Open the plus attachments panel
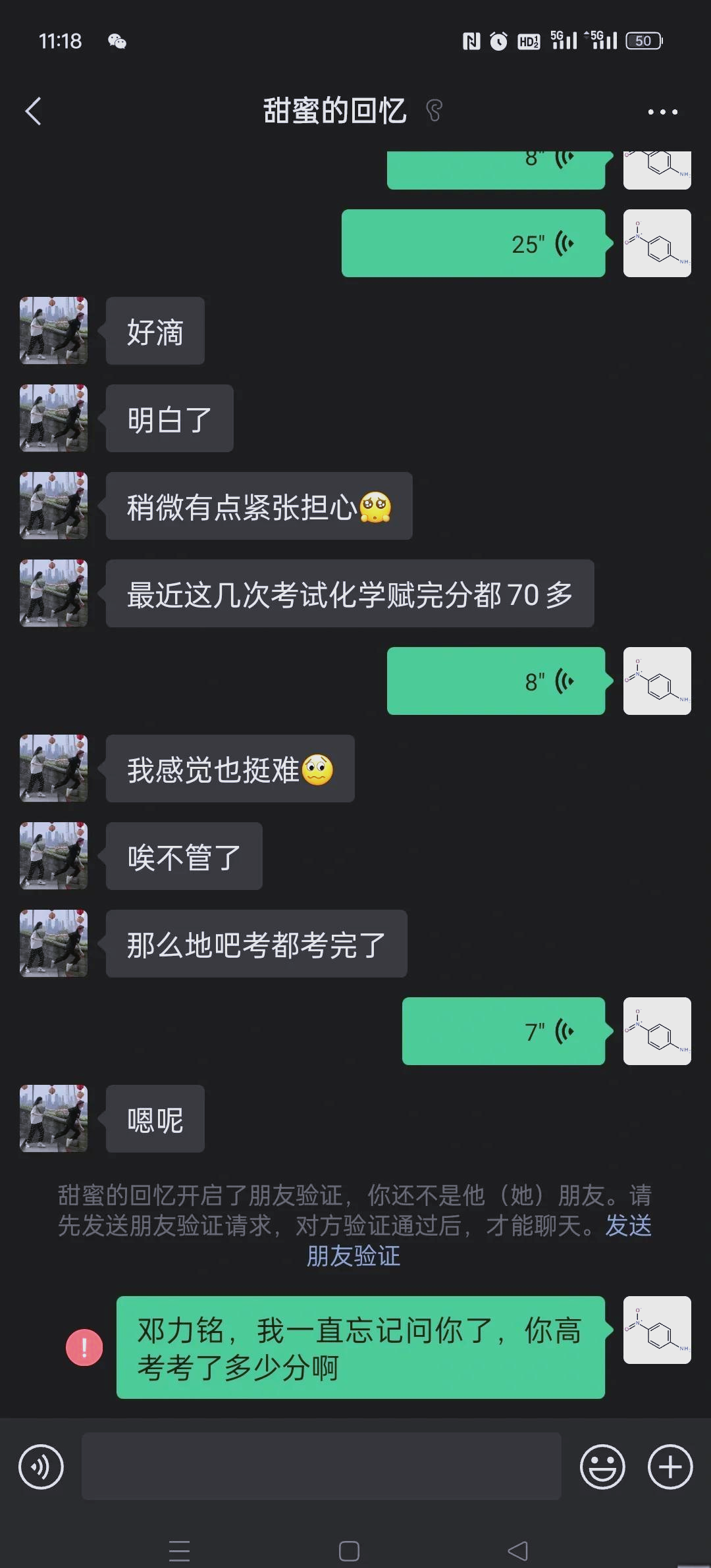This screenshot has width=711, height=1568. click(x=670, y=1467)
